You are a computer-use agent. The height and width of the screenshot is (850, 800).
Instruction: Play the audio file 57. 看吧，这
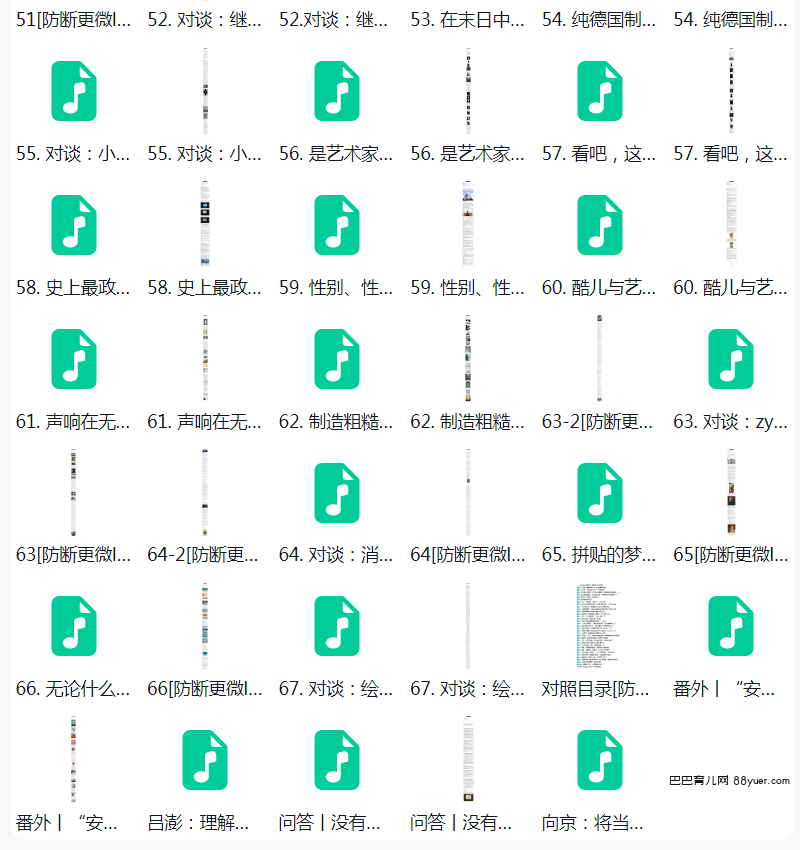click(599, 91)
